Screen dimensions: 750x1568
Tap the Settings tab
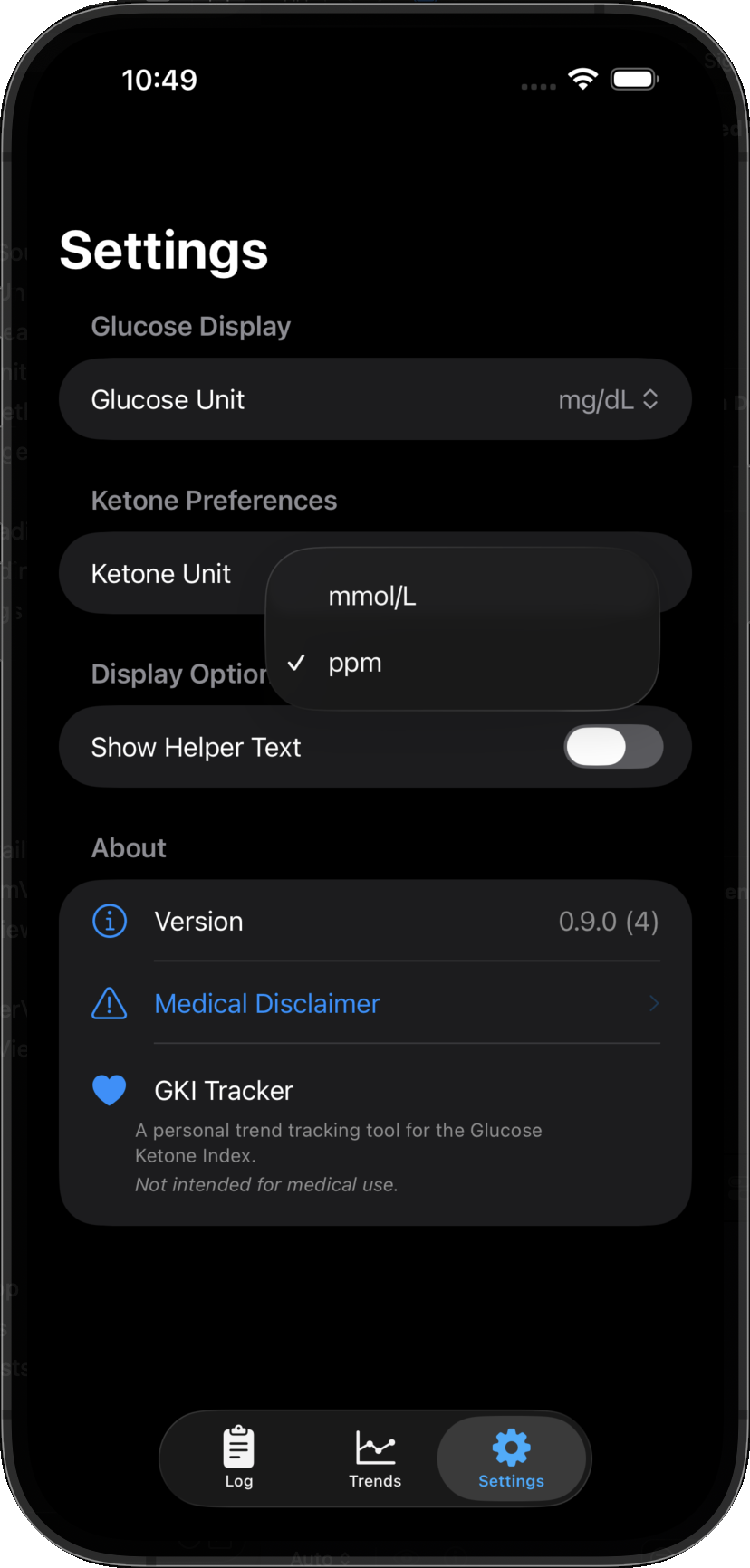(x=511, y=1458)
